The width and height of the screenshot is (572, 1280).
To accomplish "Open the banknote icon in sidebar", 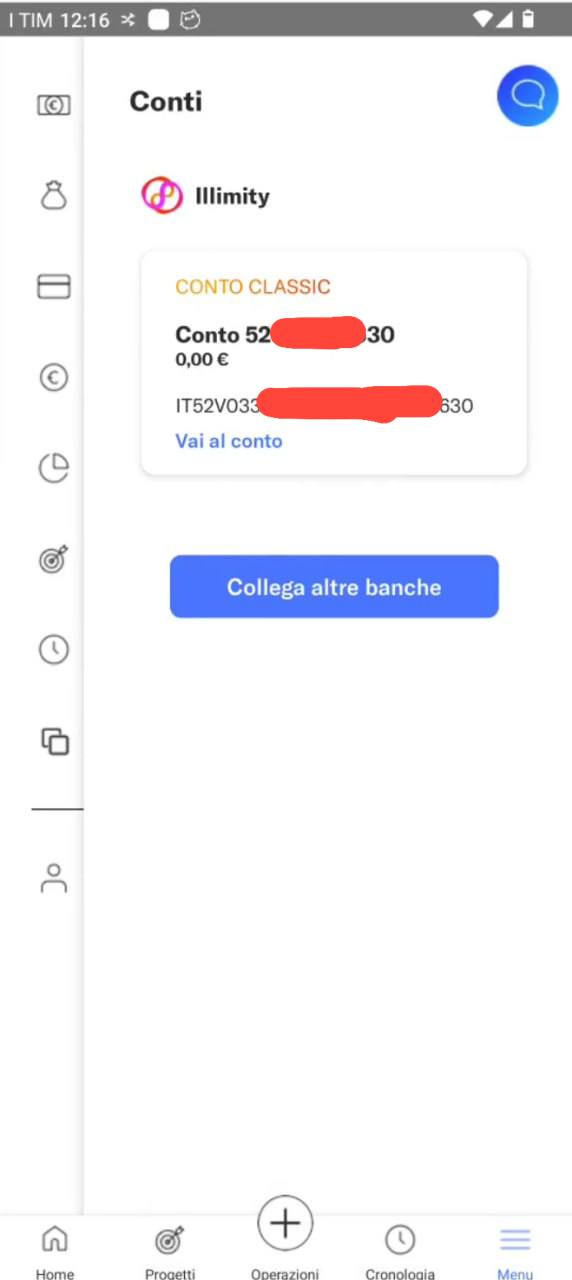I will pyautogui.click(x=54, y=105).
